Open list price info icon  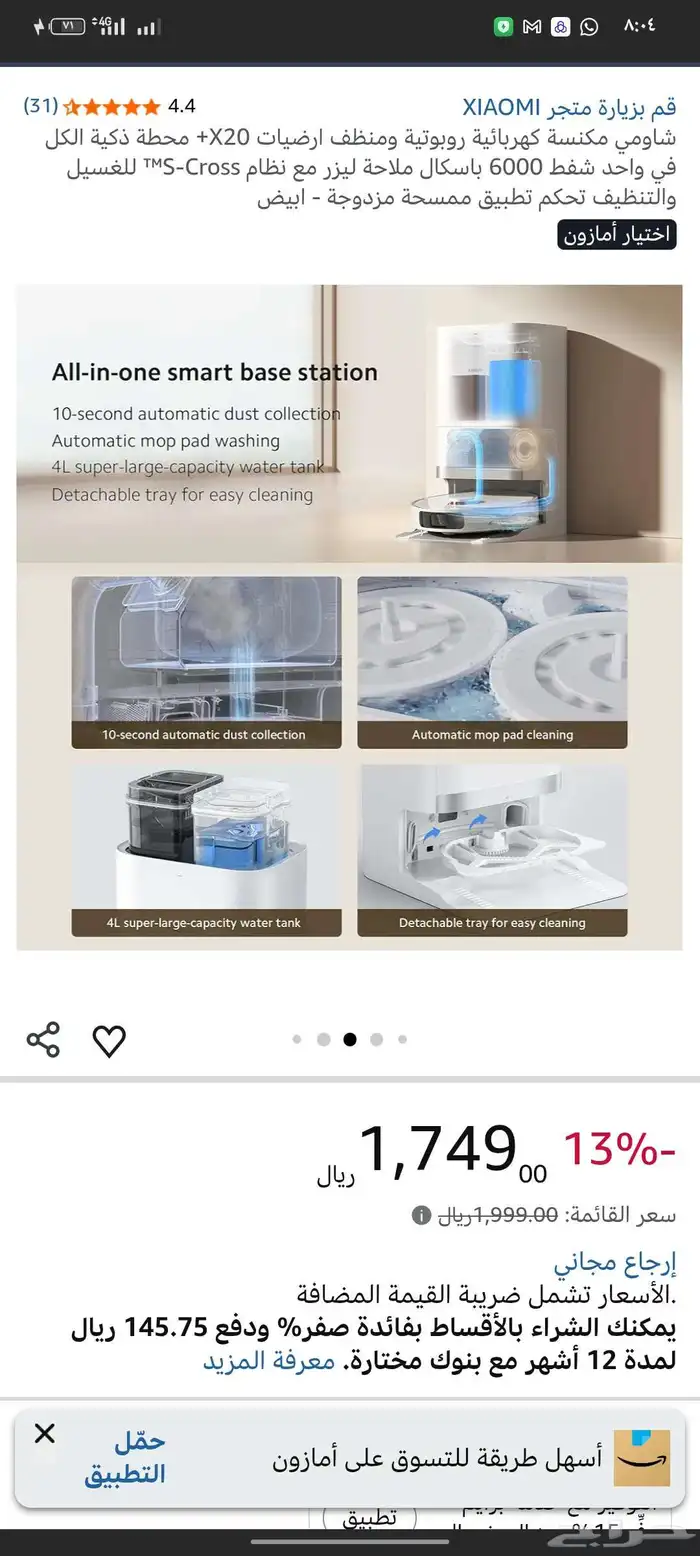pos(421,1215)
